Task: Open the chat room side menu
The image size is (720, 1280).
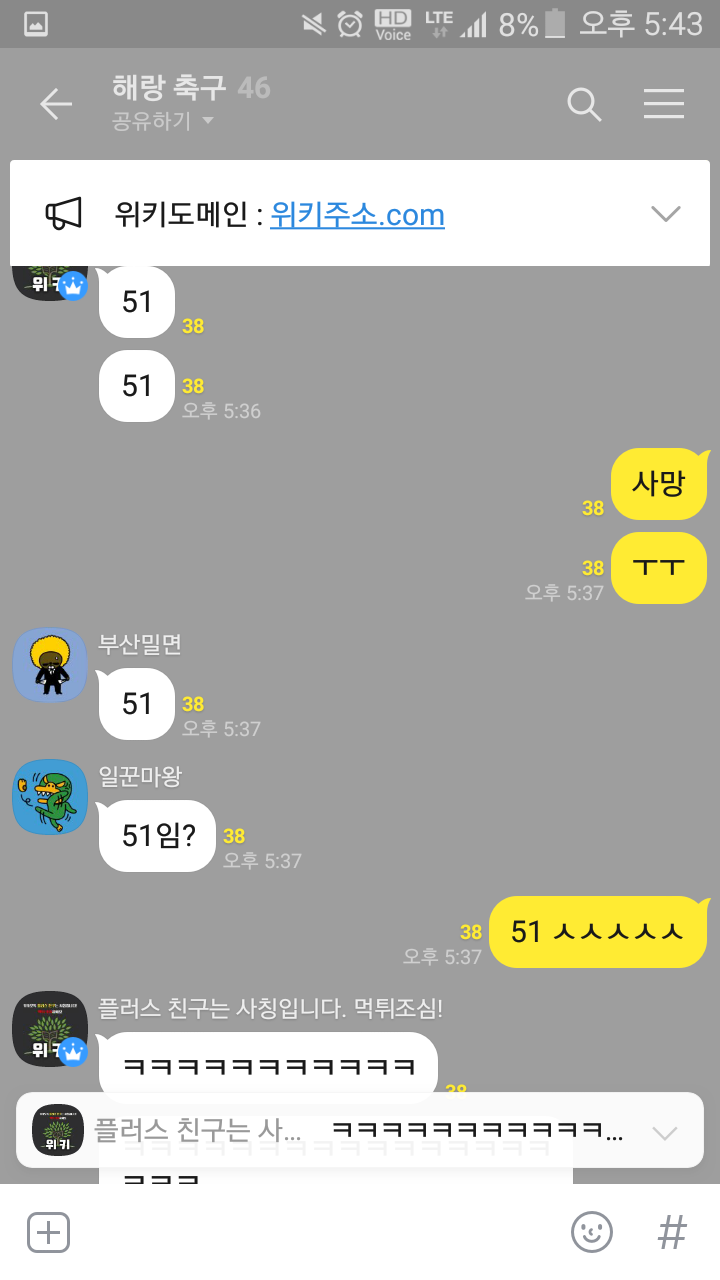Action: tap(664, 104)
